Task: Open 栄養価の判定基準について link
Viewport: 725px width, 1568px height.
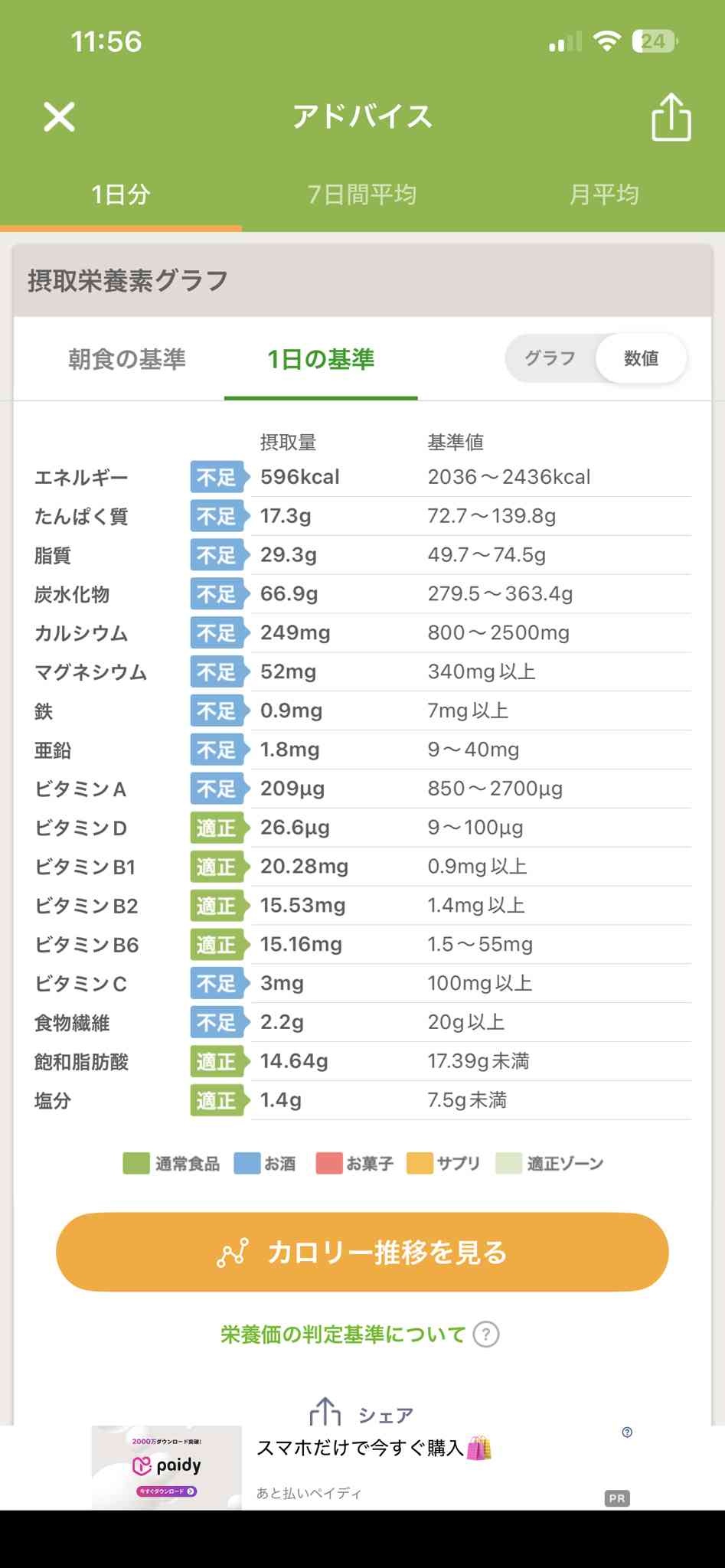Action: click(343, 1334)
